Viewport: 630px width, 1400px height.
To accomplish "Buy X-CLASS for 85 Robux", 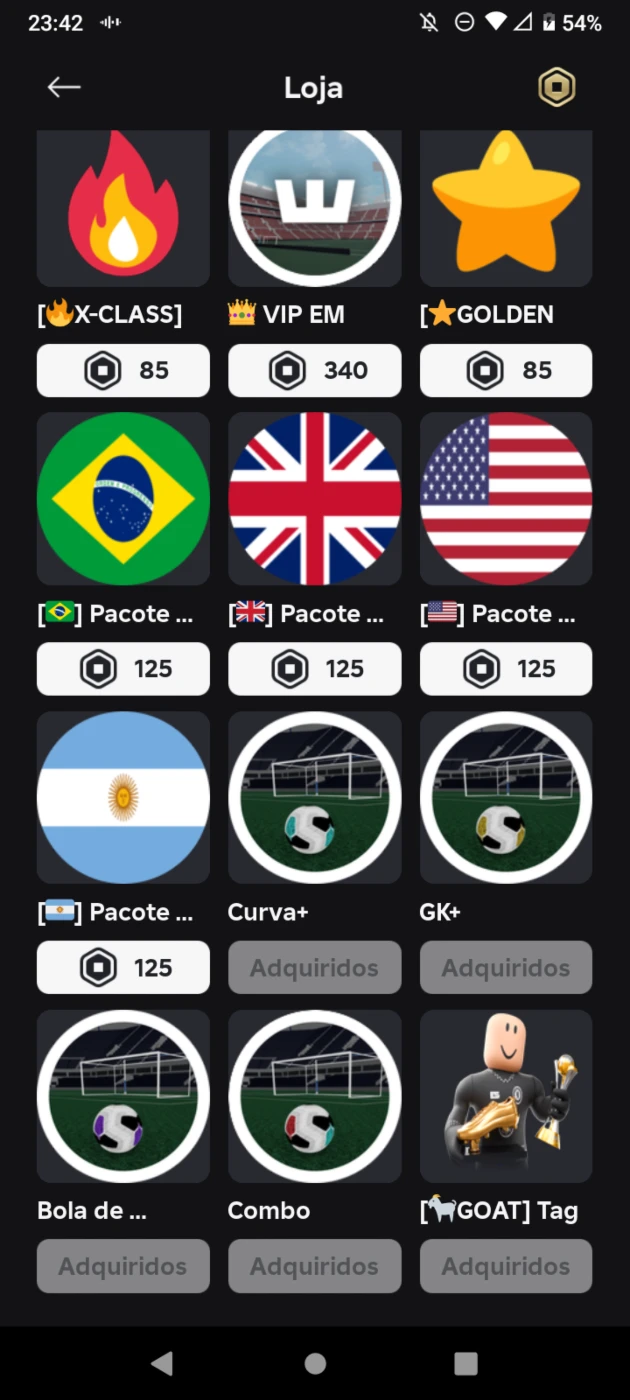I will click(x=123, y=370).
